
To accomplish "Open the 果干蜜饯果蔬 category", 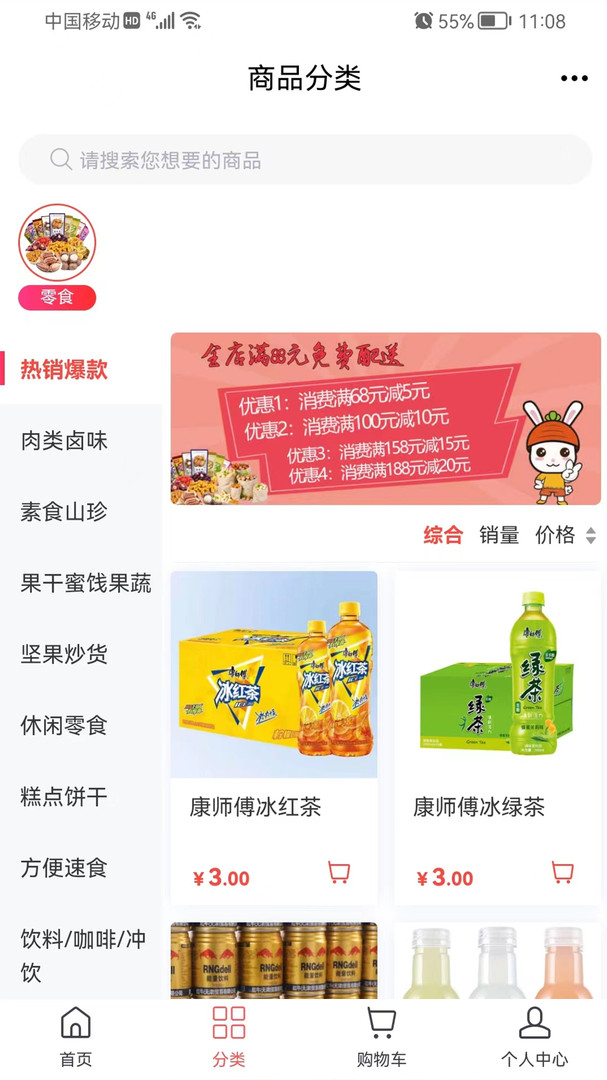I will 85,583.
